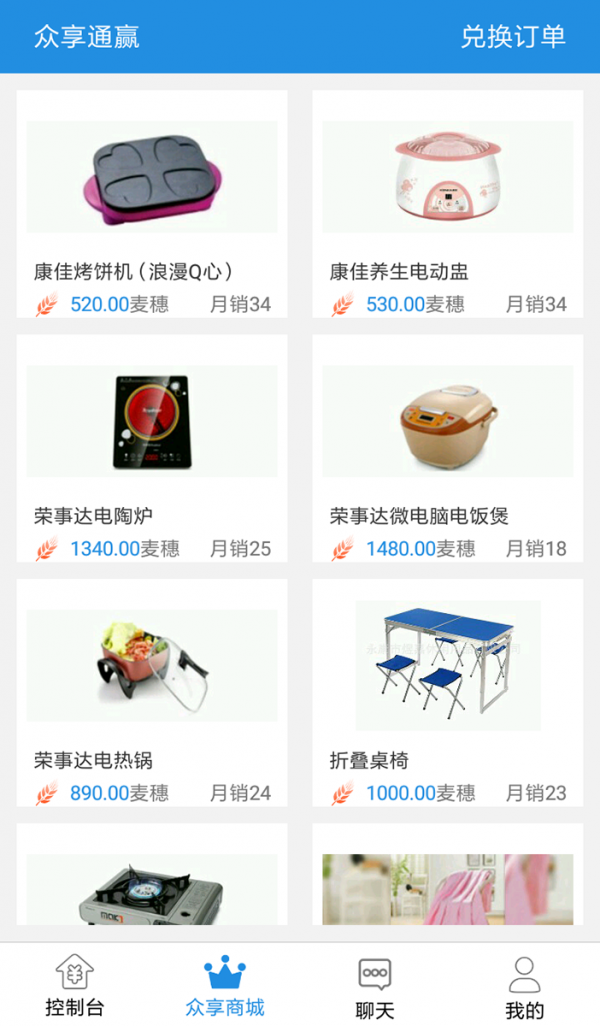Go to the 众享商城 tab
The height and width of the screenshot is (1026, 600).
[x=225, y=985]
